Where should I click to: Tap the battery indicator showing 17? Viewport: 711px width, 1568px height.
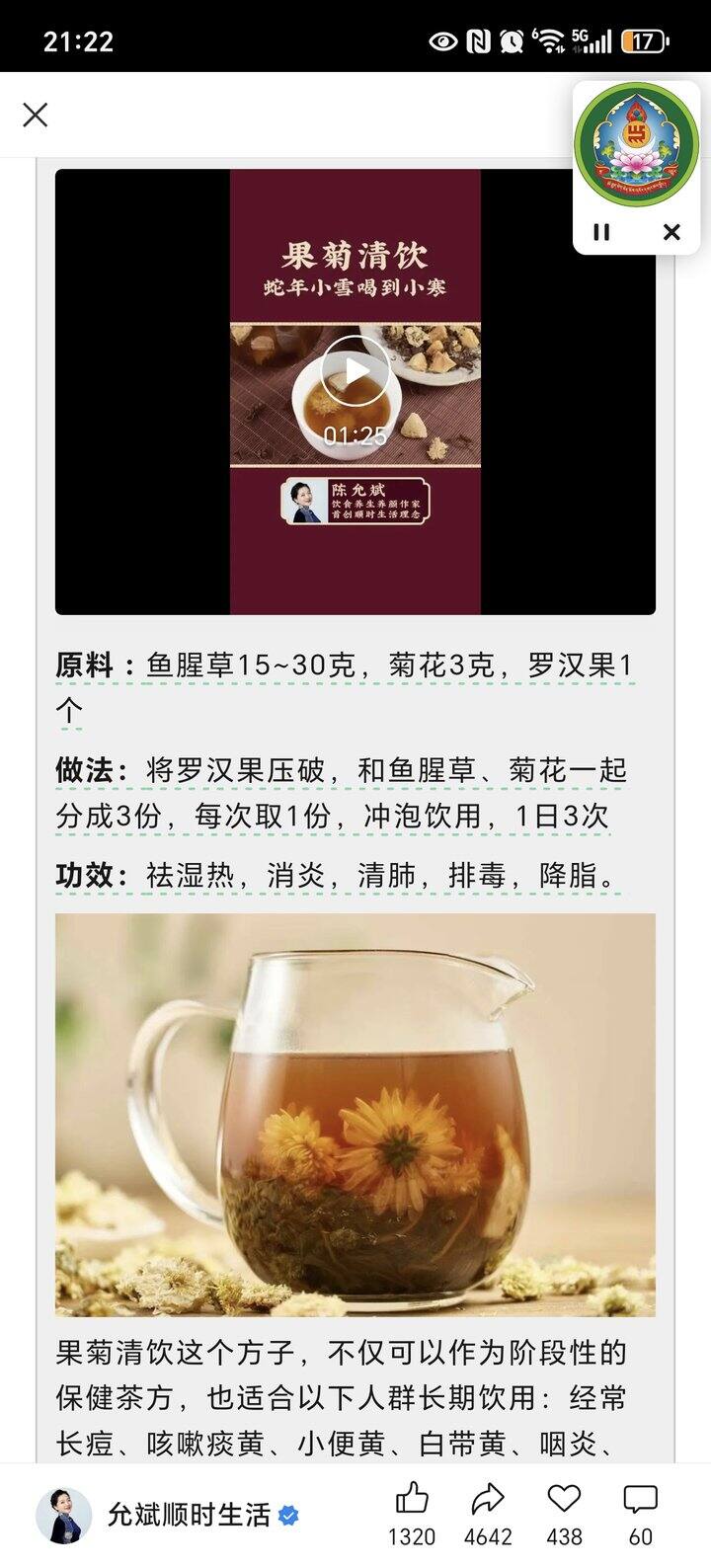point(645,40)
